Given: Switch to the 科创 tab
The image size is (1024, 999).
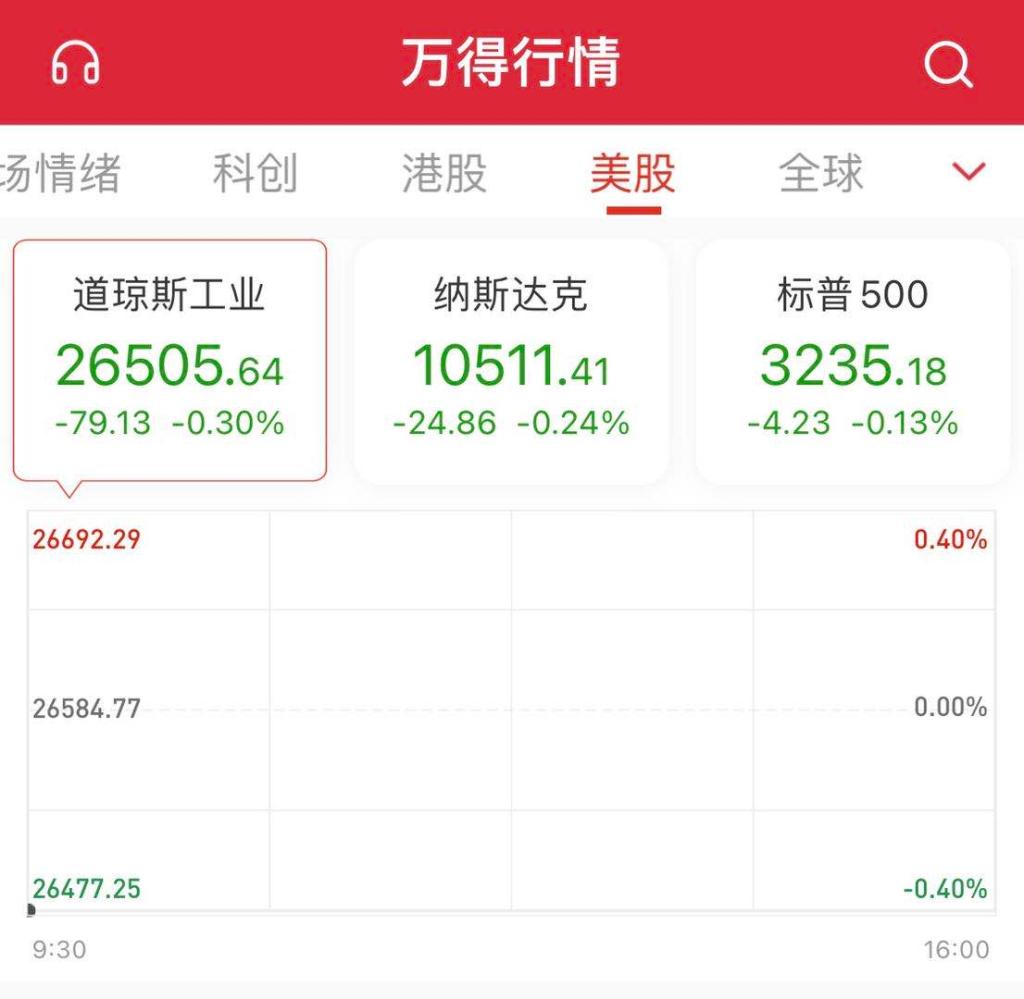Looking at the screenshot, I should tap(255, 173).
